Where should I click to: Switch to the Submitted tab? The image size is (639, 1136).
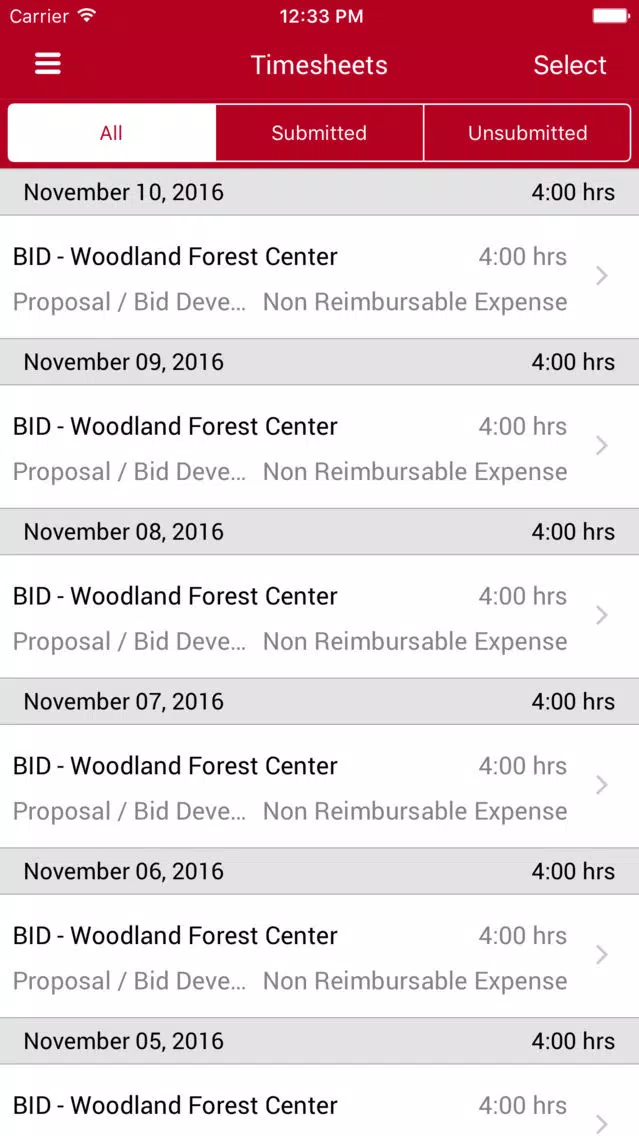click(x=320, y=133)
